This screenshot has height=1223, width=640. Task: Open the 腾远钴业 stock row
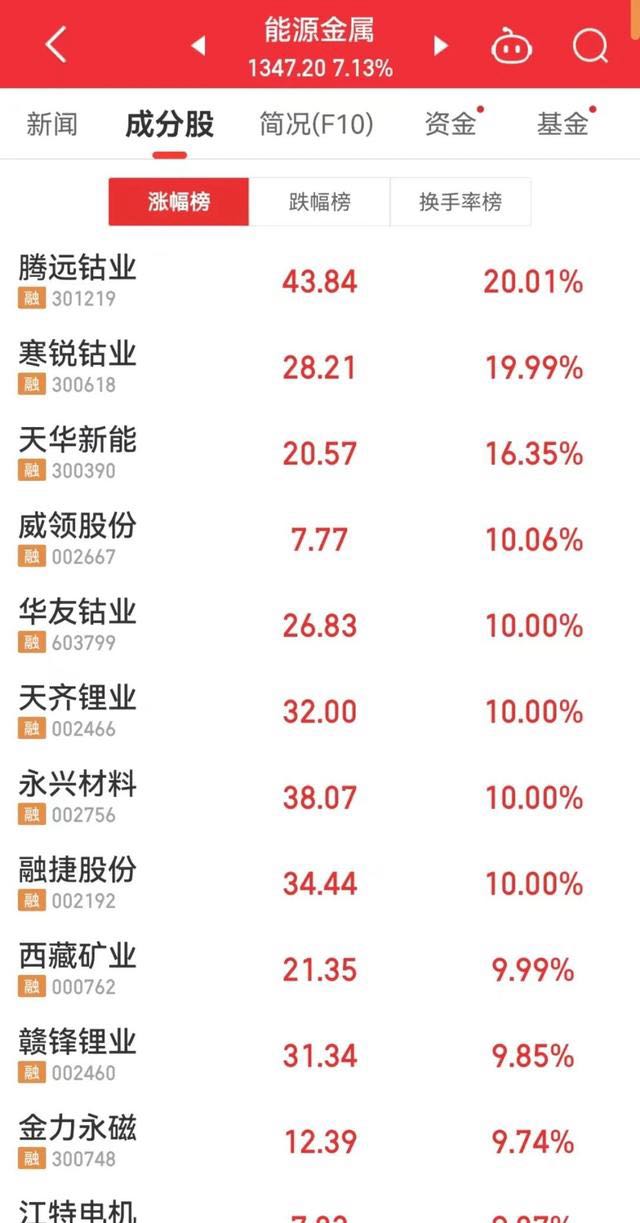click(x=320, y=282)
